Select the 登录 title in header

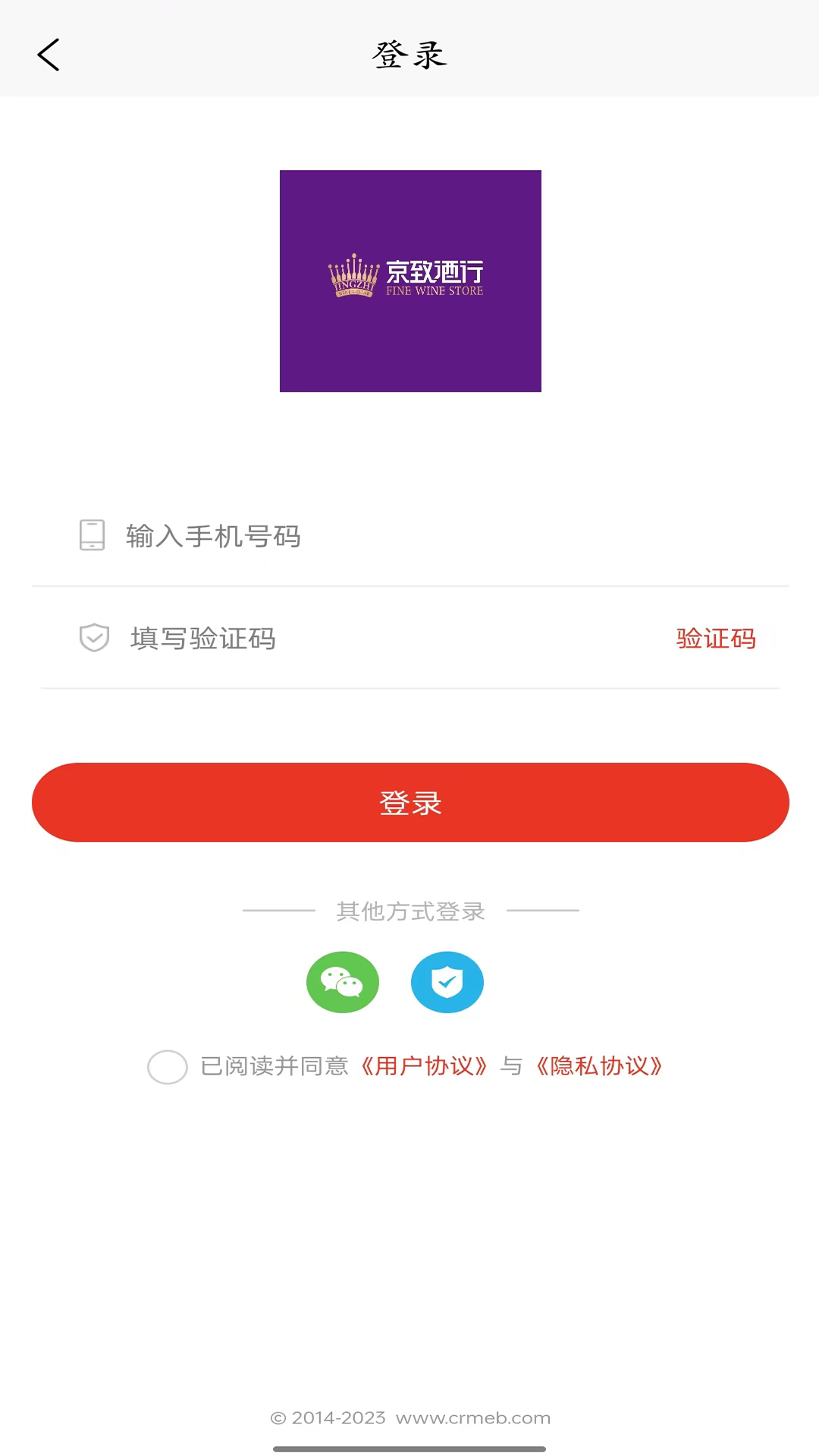tap(409, 54)
